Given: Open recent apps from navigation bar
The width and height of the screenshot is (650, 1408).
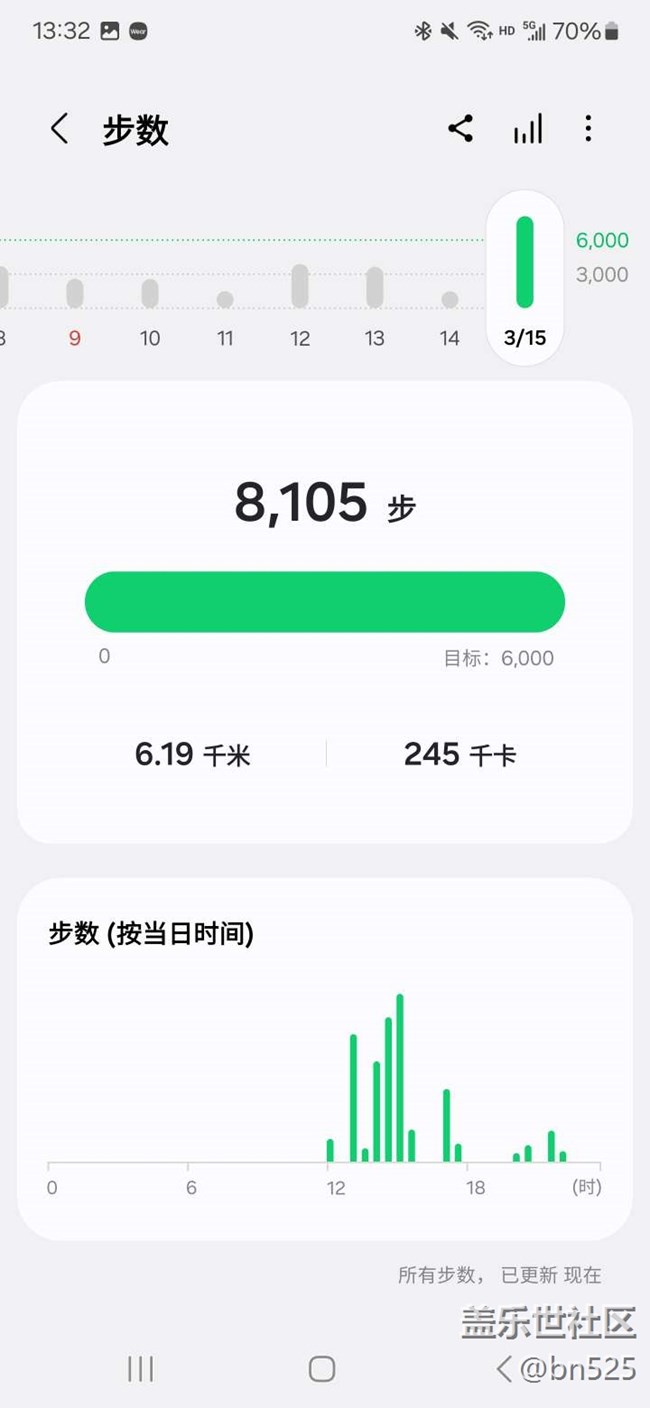Looking at the screenshot, I should coord(140,1369).
